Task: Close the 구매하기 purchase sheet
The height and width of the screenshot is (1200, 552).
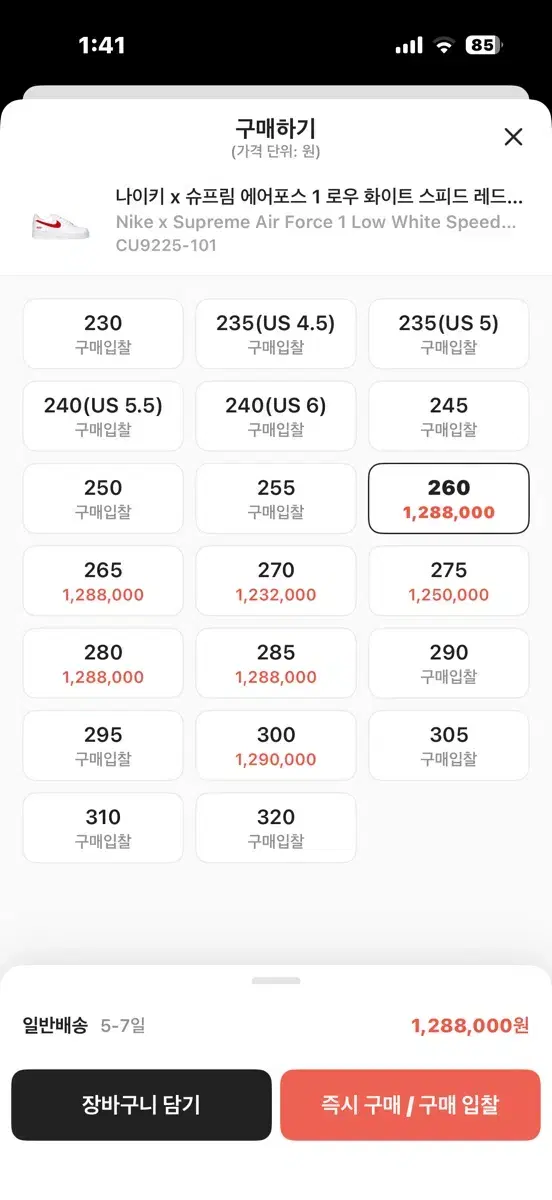Action: (513, 137)
